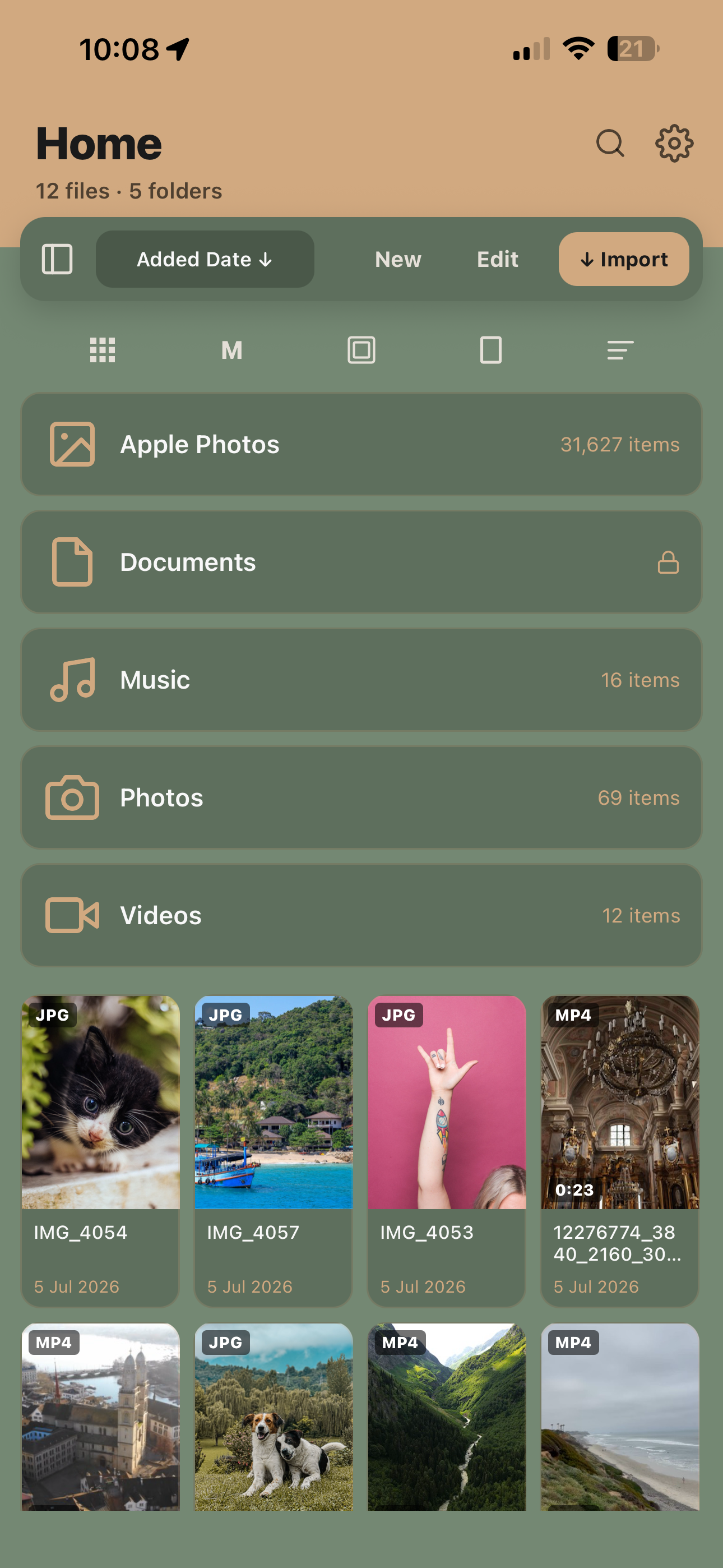Open the settings gear
Image resolution: width=723 pixels, height=1568 pixels.
click(674, 144)
